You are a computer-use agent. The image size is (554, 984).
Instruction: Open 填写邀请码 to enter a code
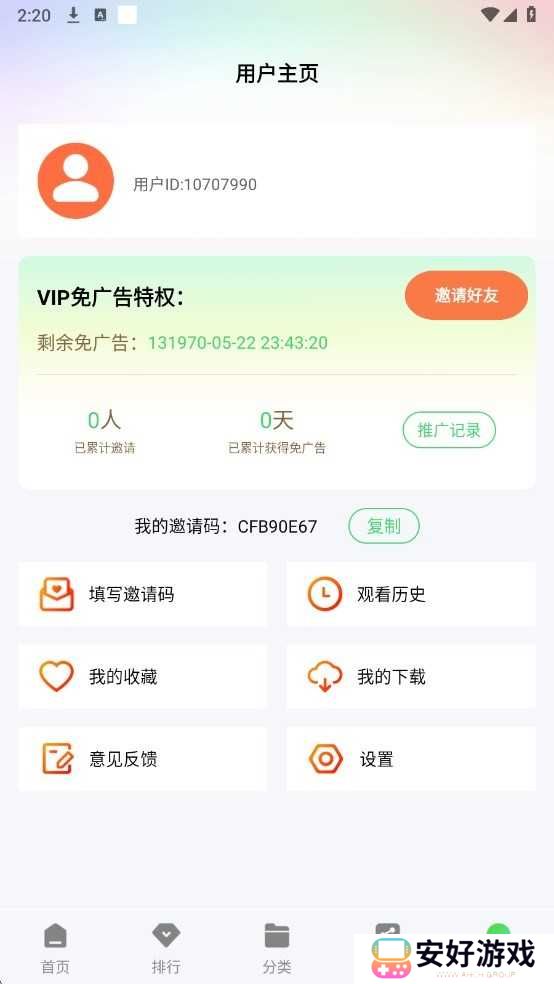[143, 594]
